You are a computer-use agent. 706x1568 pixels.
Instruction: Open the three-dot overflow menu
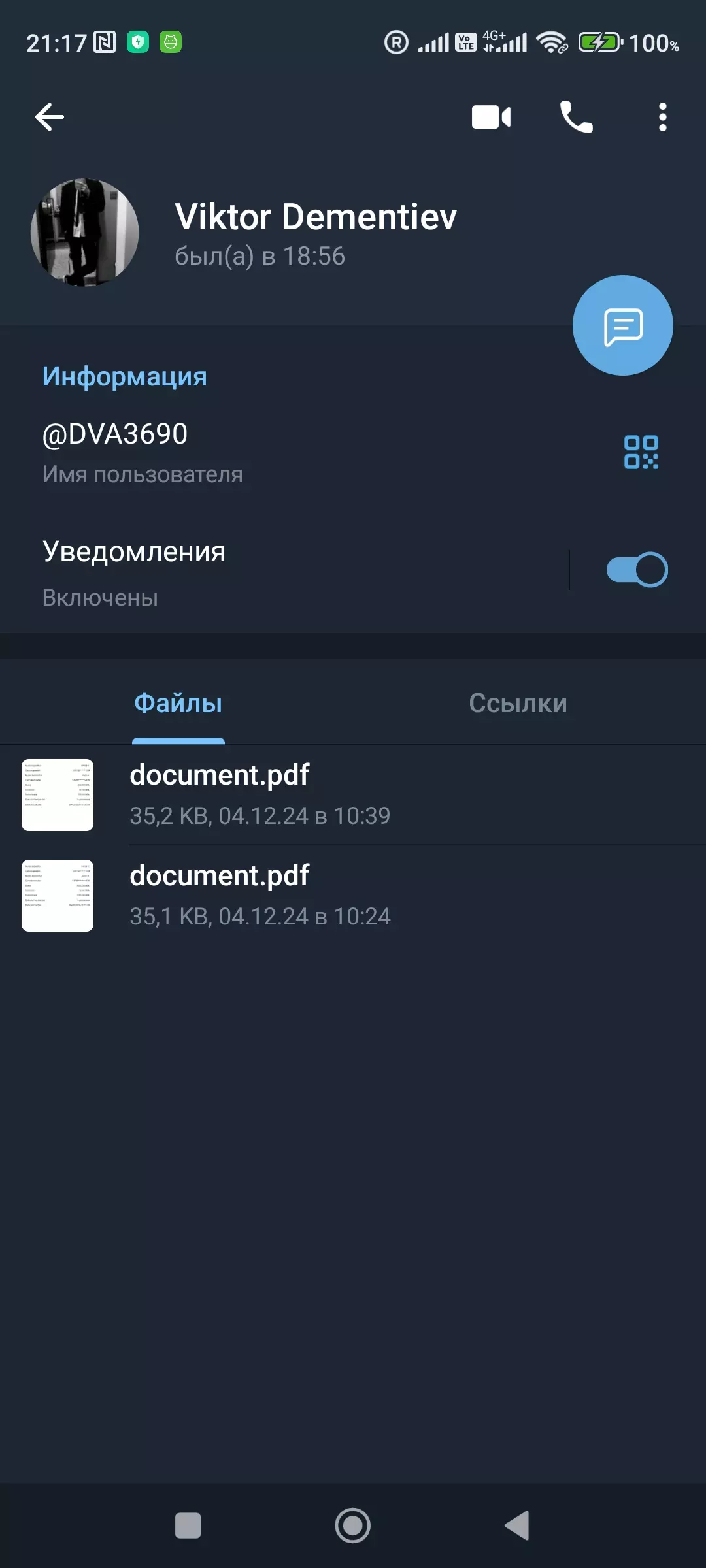[663, 118]
